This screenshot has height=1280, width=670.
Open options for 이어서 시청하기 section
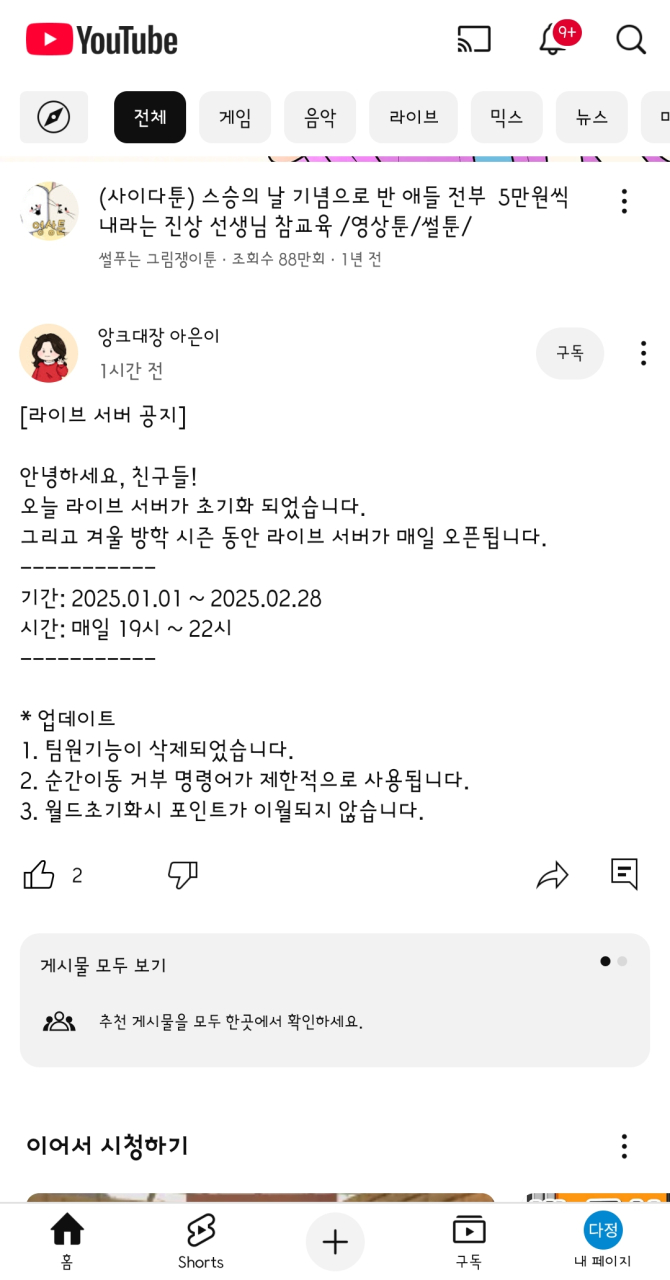pos(624,1146)
